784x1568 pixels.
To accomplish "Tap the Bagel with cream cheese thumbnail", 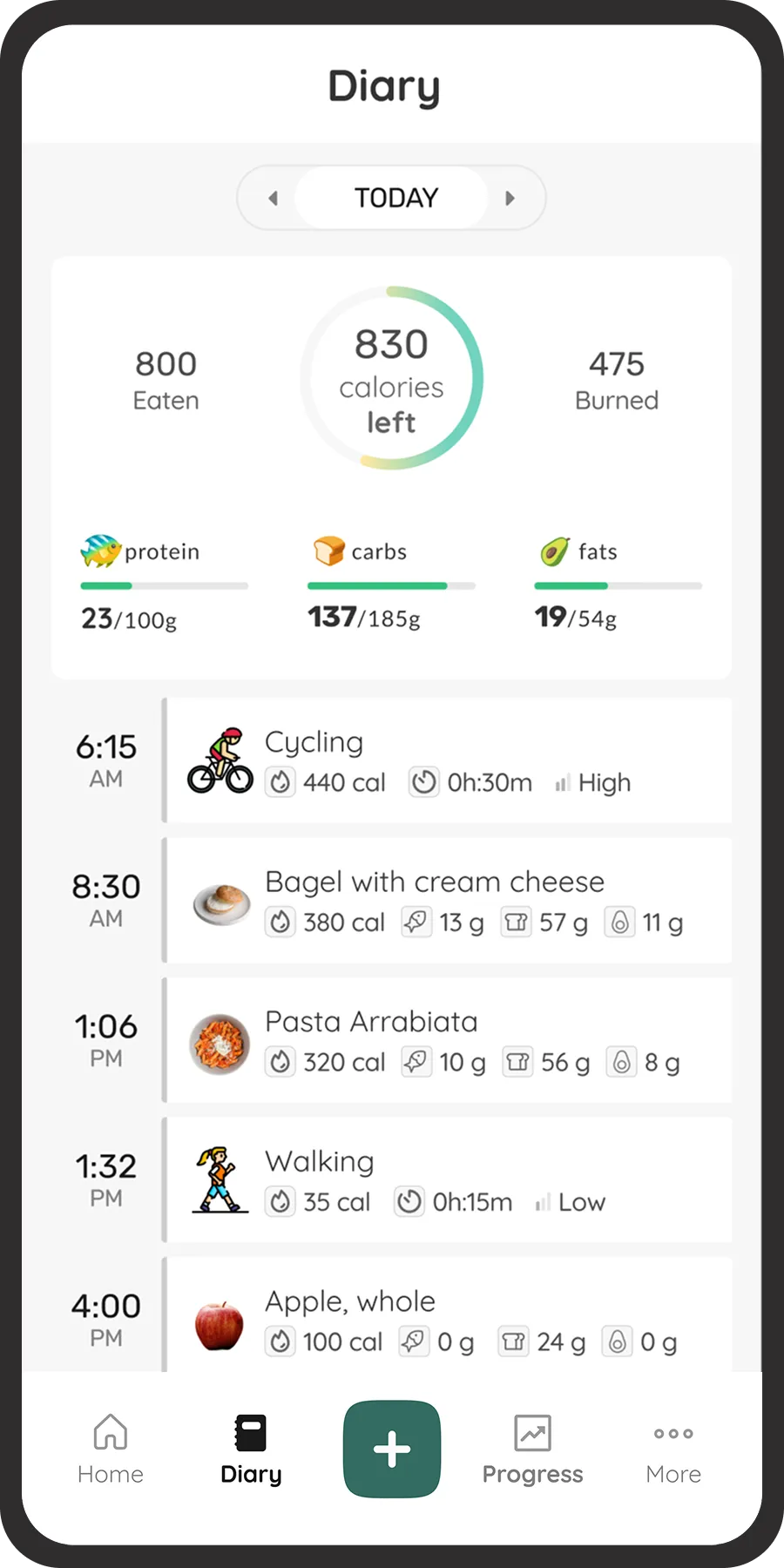I will pyautogui.click(x=220, y=900).
